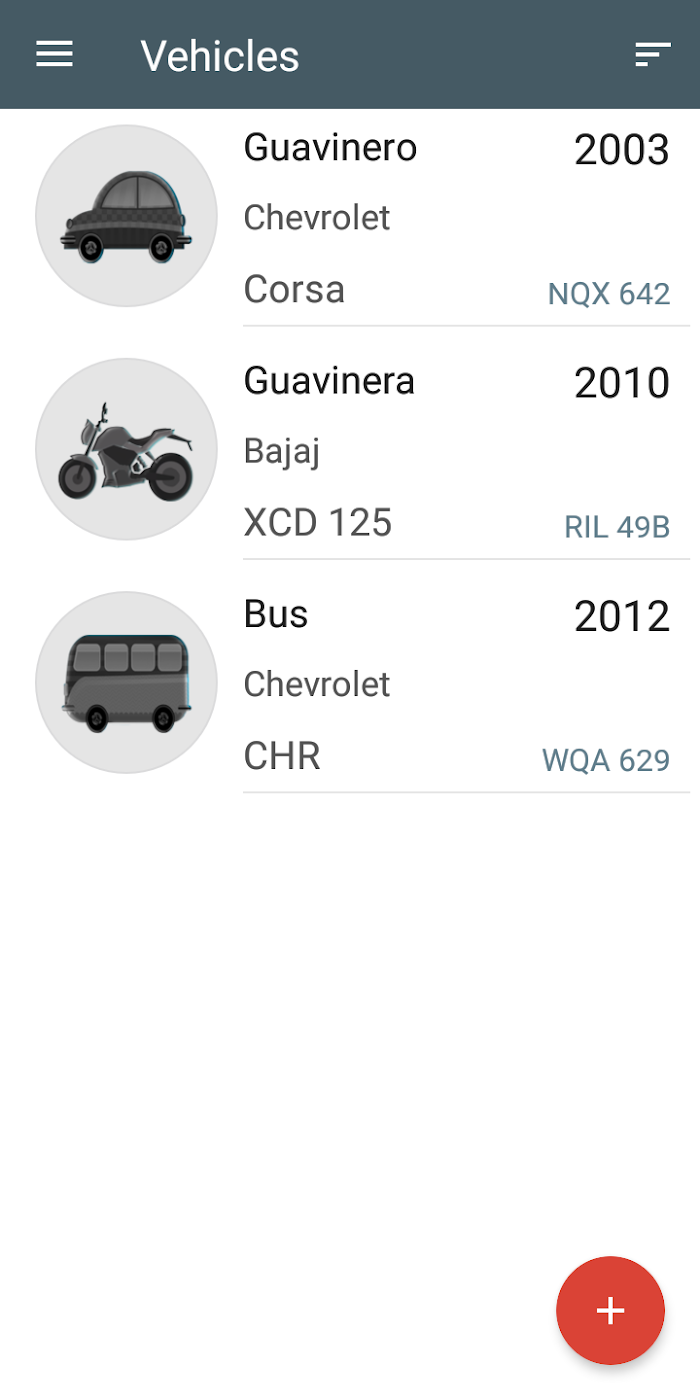Image resolution: width=700 pixels, height=1400 pixels.
Task: Open the Guavinero Chevrolet Corsa vehicle
Action: coord(350,217)
